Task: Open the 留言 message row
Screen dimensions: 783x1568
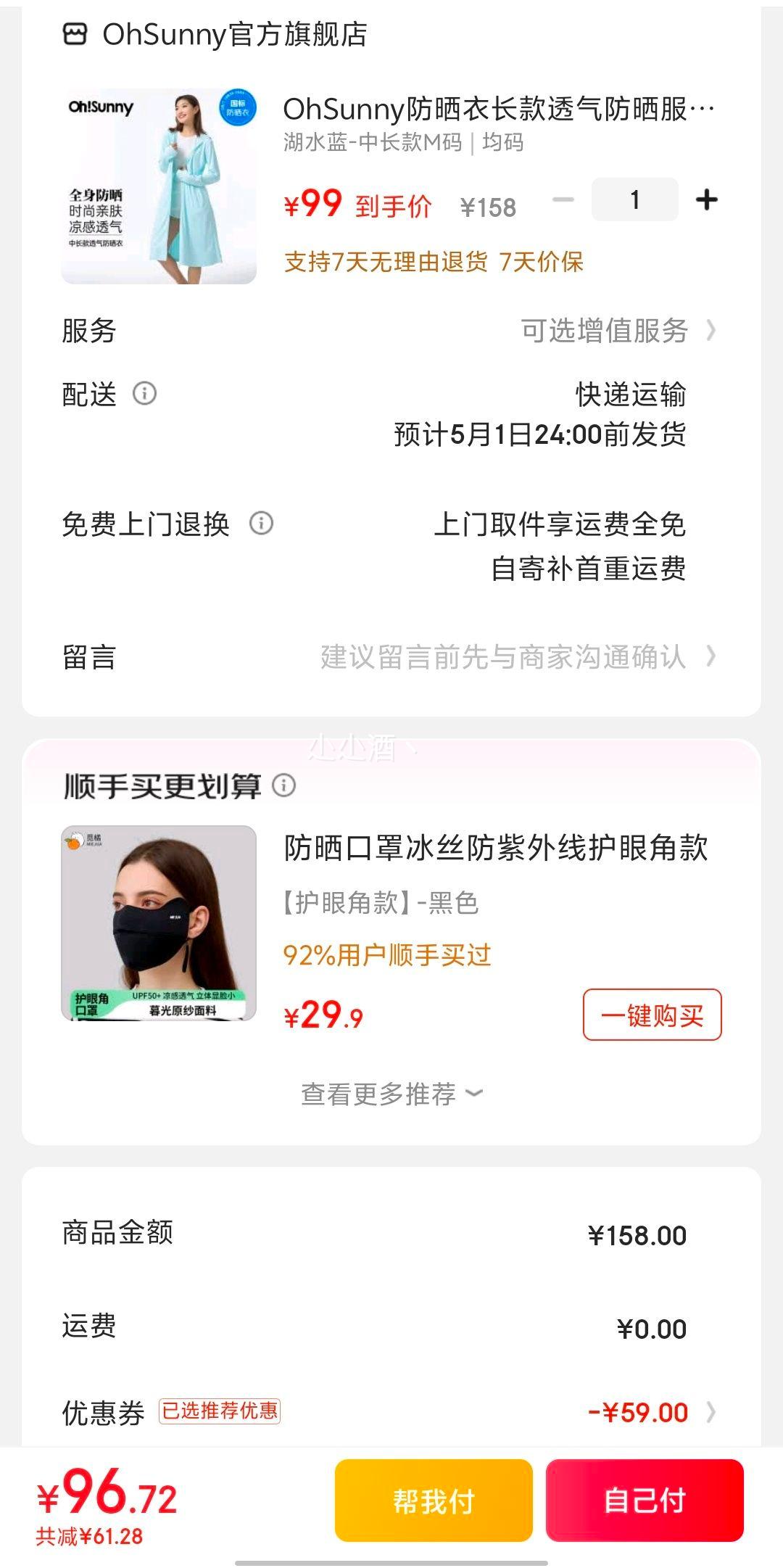Action: click(507, 657)
